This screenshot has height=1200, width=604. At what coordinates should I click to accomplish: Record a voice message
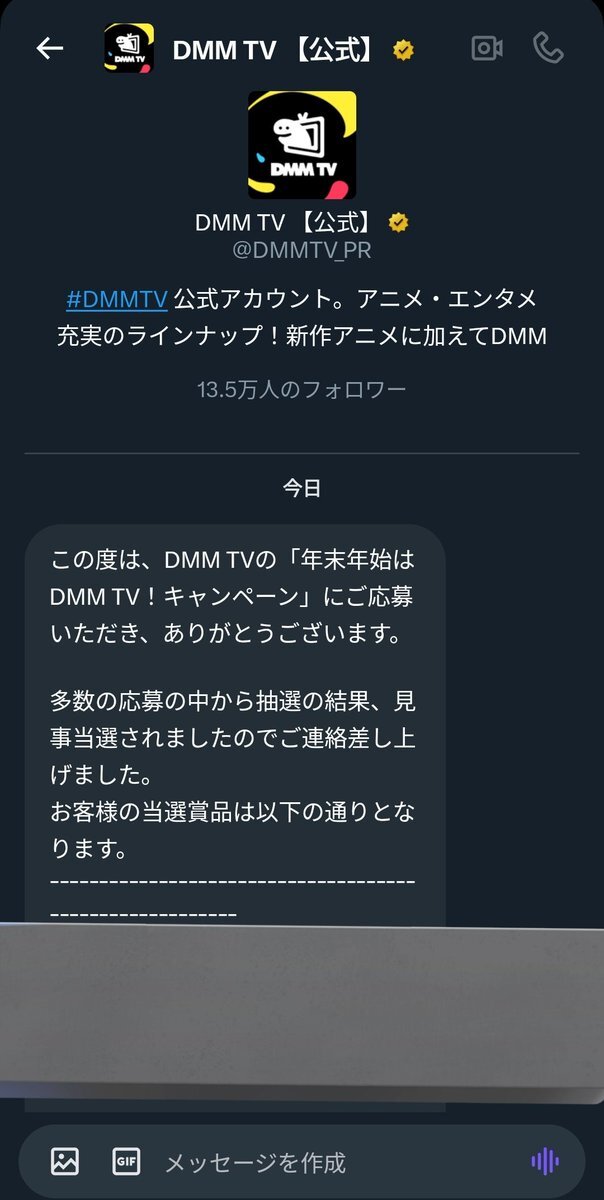(545, 1161)
